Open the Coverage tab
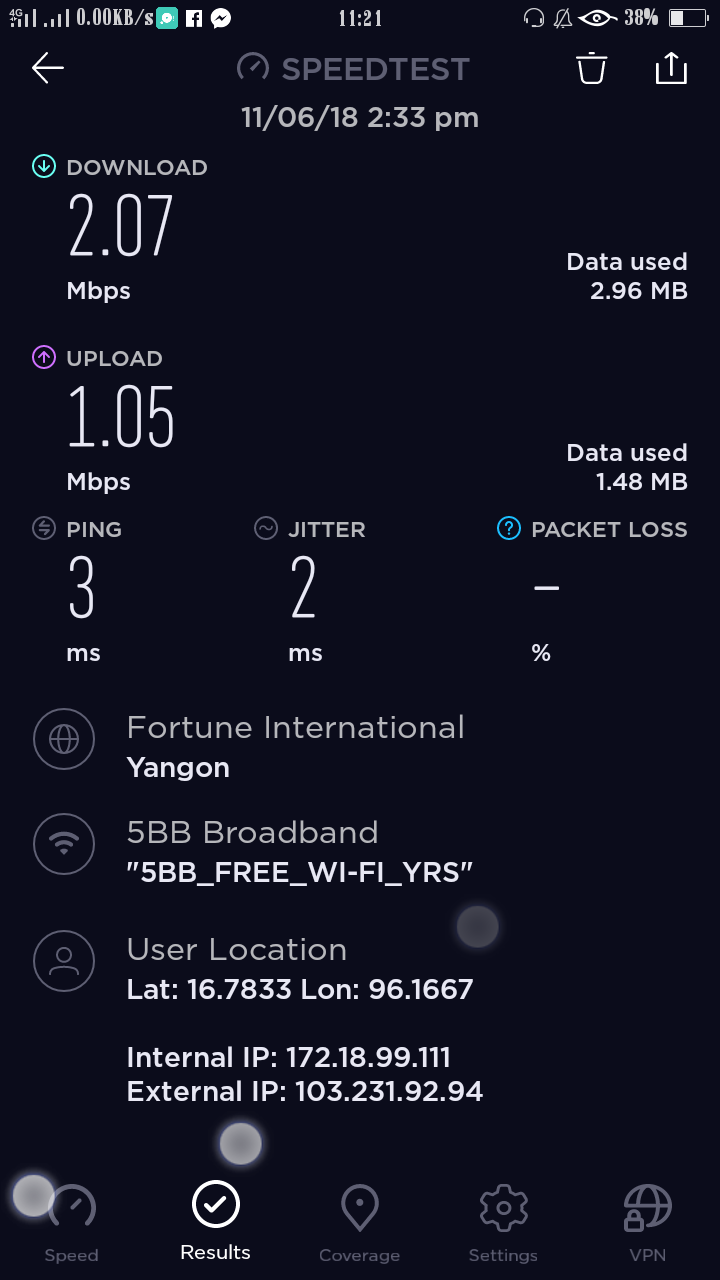Viewport: 720px width, 1280px height. (359, 1222)
